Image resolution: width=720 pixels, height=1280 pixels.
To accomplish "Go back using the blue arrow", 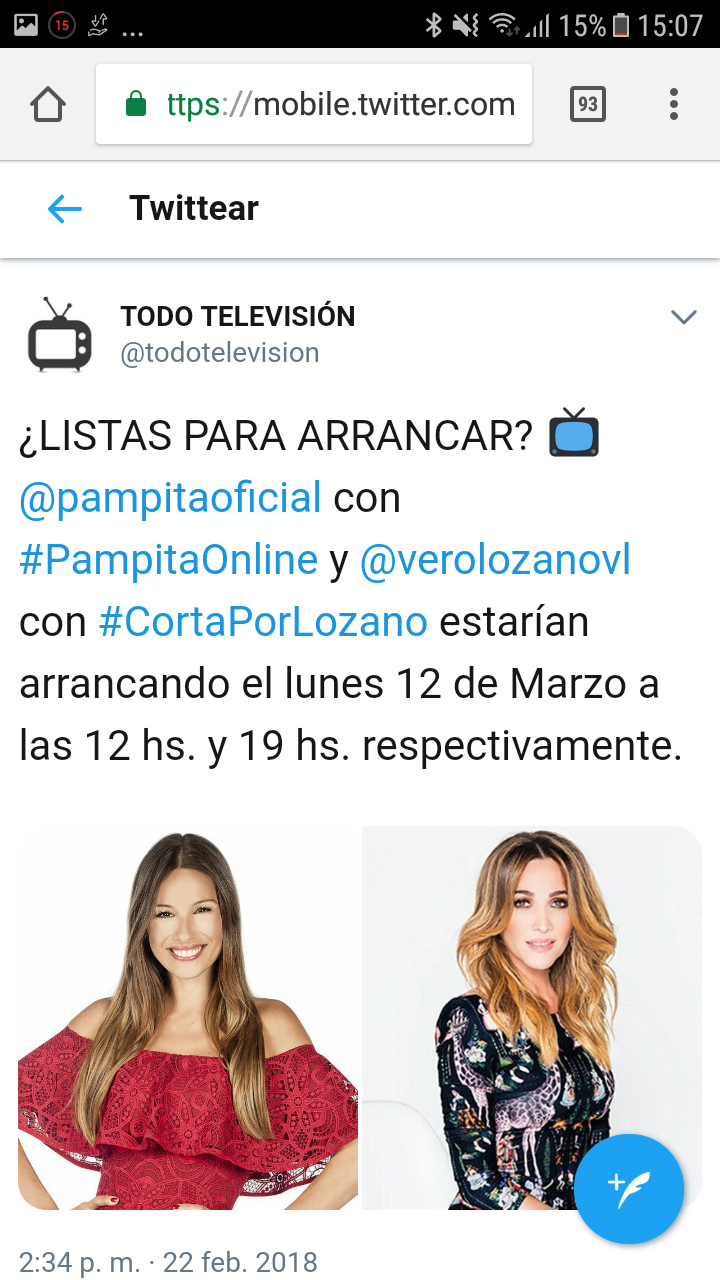I will tap(65, 208).
